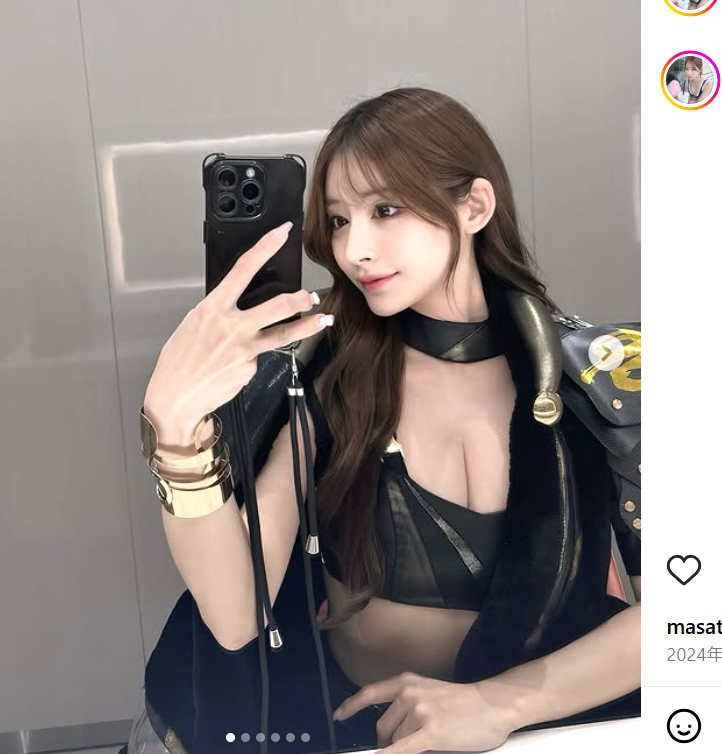The width and height of the screenshot is (722, 754).
Task: Open the emoji picker for comments
Action: pos(684,725)
